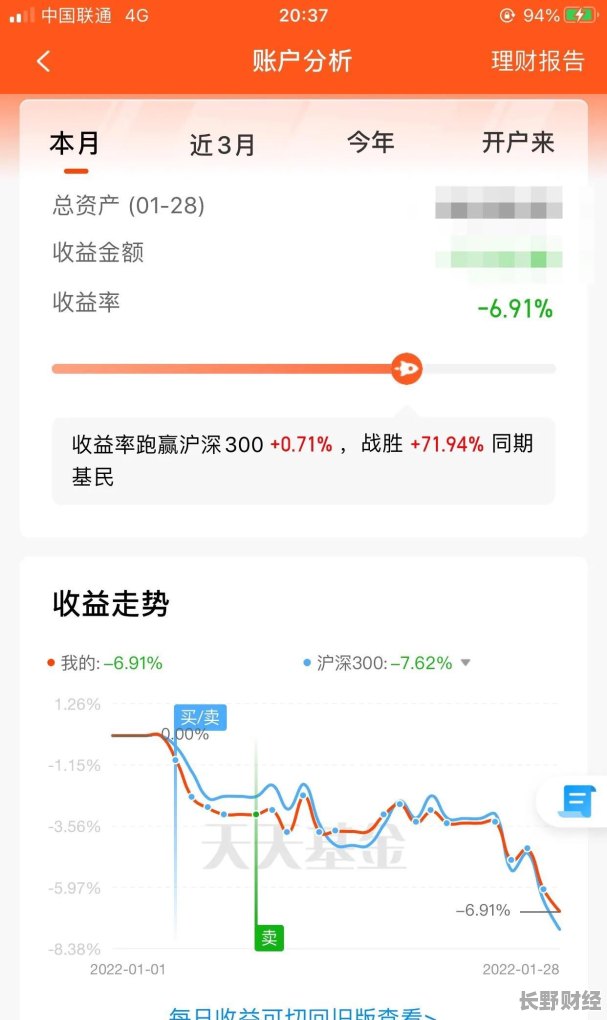Open the floating blue document icon
607x1020 pixels.
click(x=577, y=800)
